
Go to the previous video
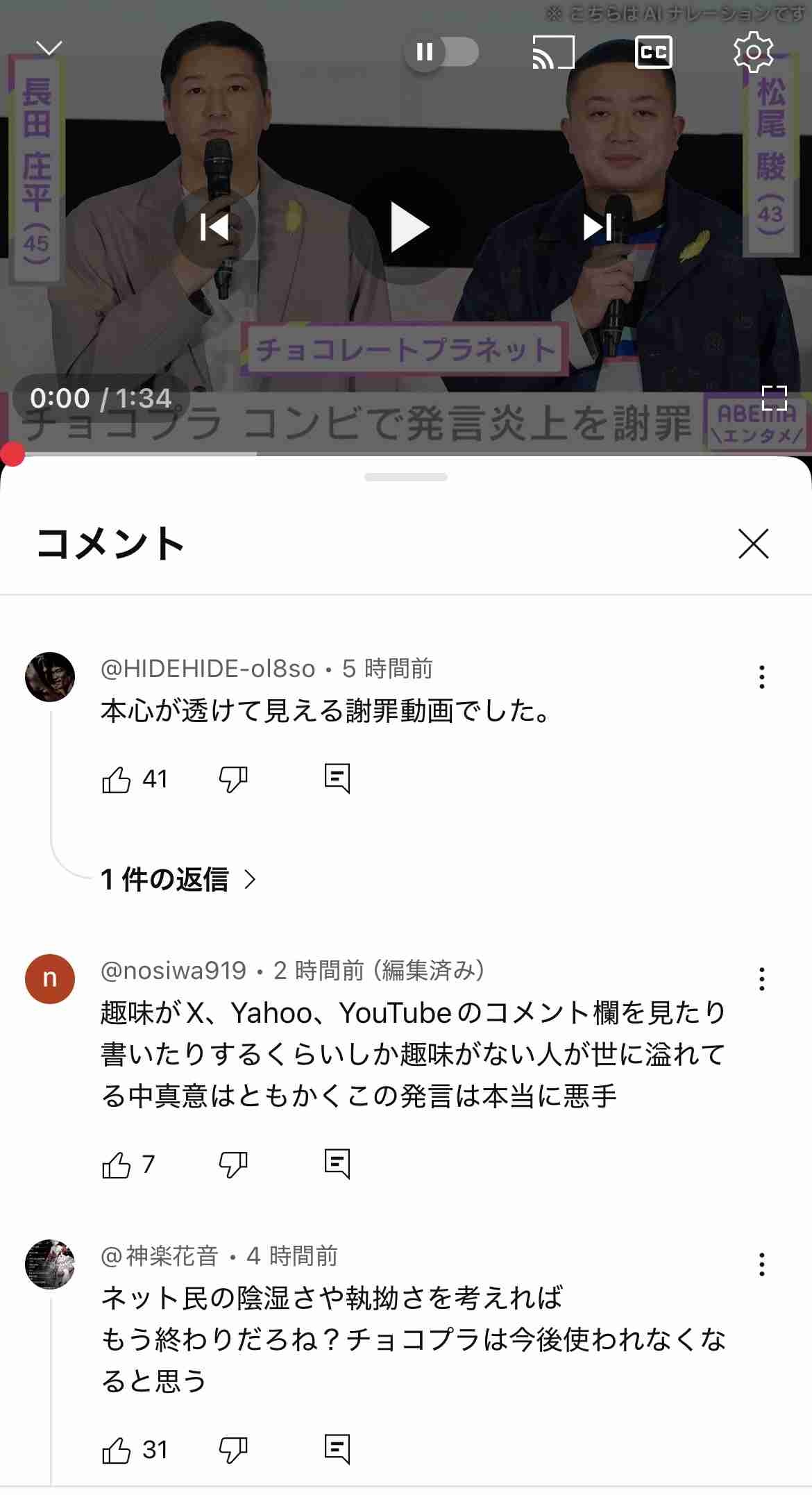coord(214,227)
